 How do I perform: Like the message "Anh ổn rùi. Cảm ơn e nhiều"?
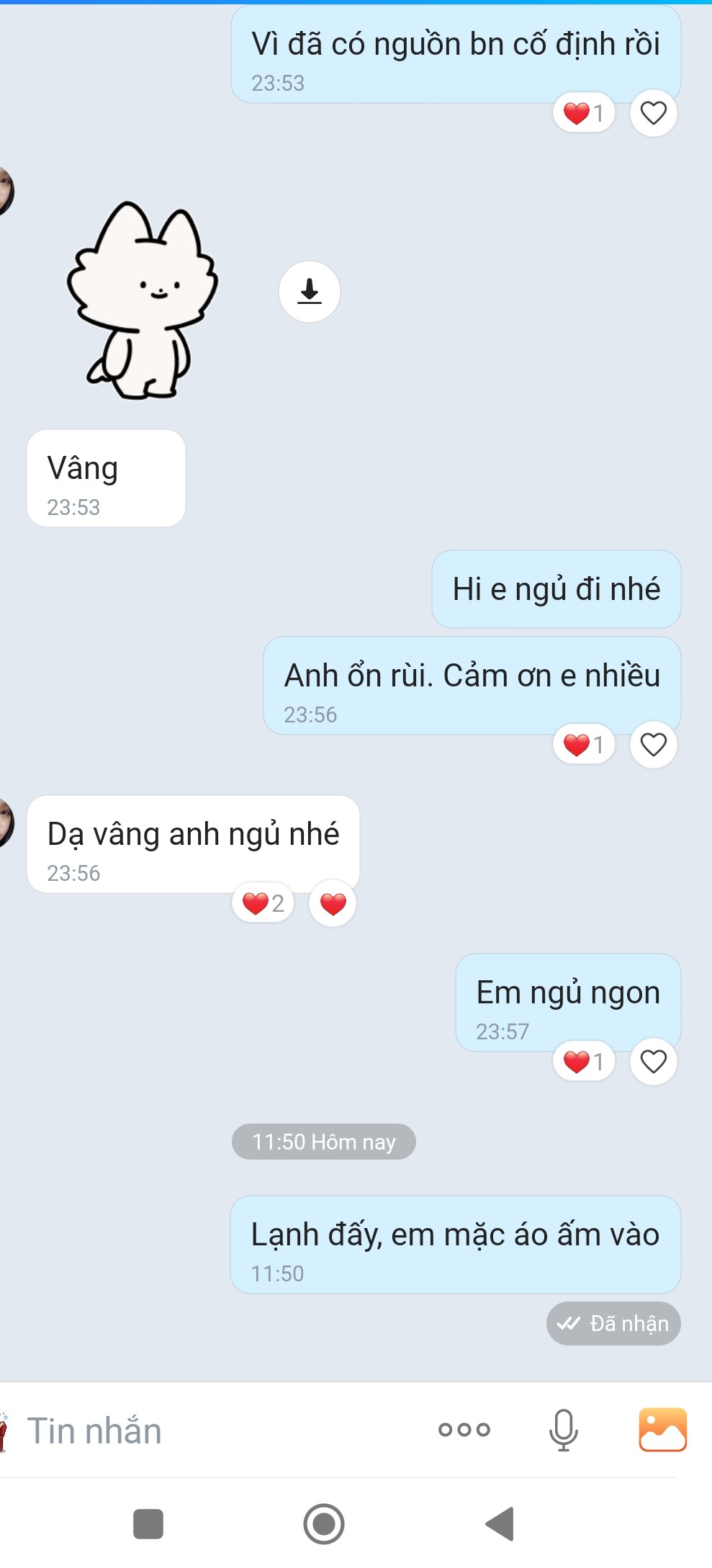coord(653,745)
